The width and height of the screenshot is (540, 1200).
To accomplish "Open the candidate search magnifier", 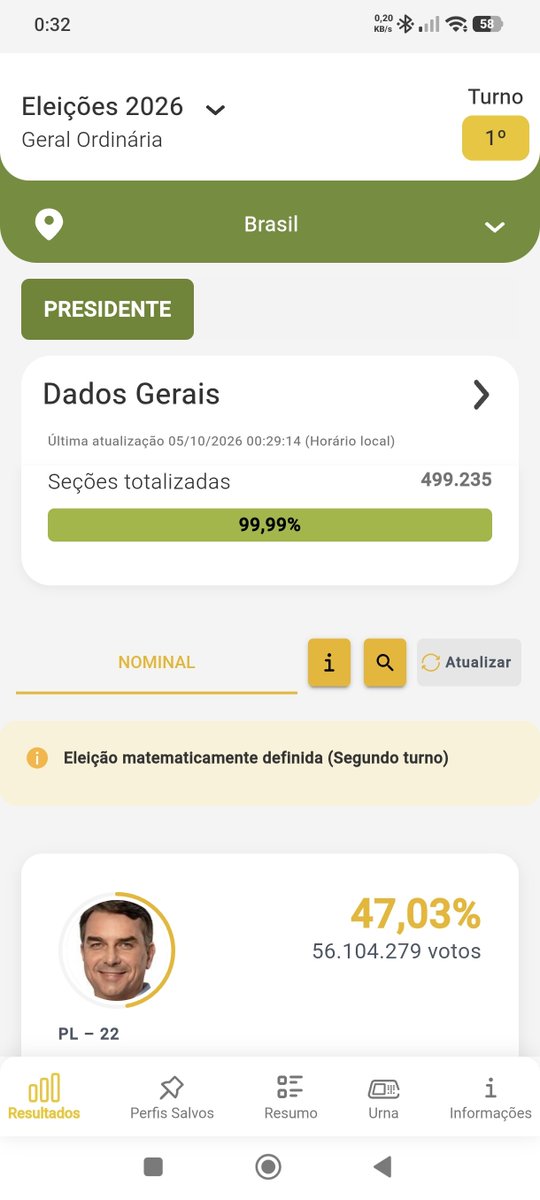I will coord(385,662).
